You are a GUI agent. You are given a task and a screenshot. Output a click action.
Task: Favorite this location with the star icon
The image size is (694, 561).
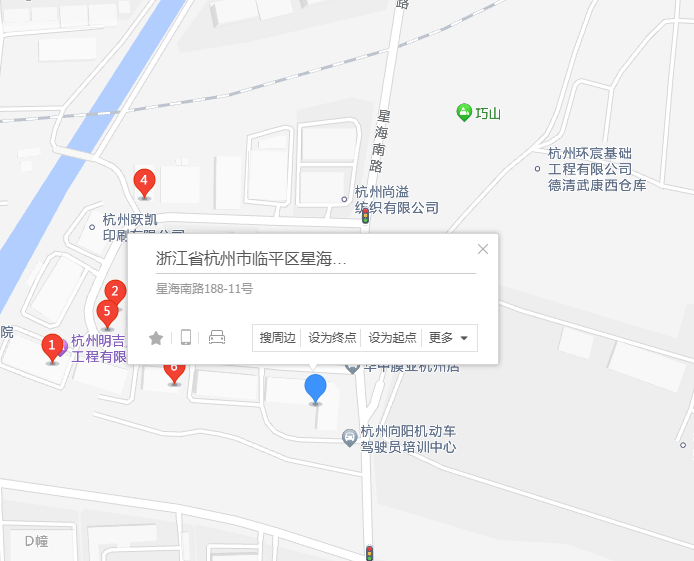(x=156, y=338)
